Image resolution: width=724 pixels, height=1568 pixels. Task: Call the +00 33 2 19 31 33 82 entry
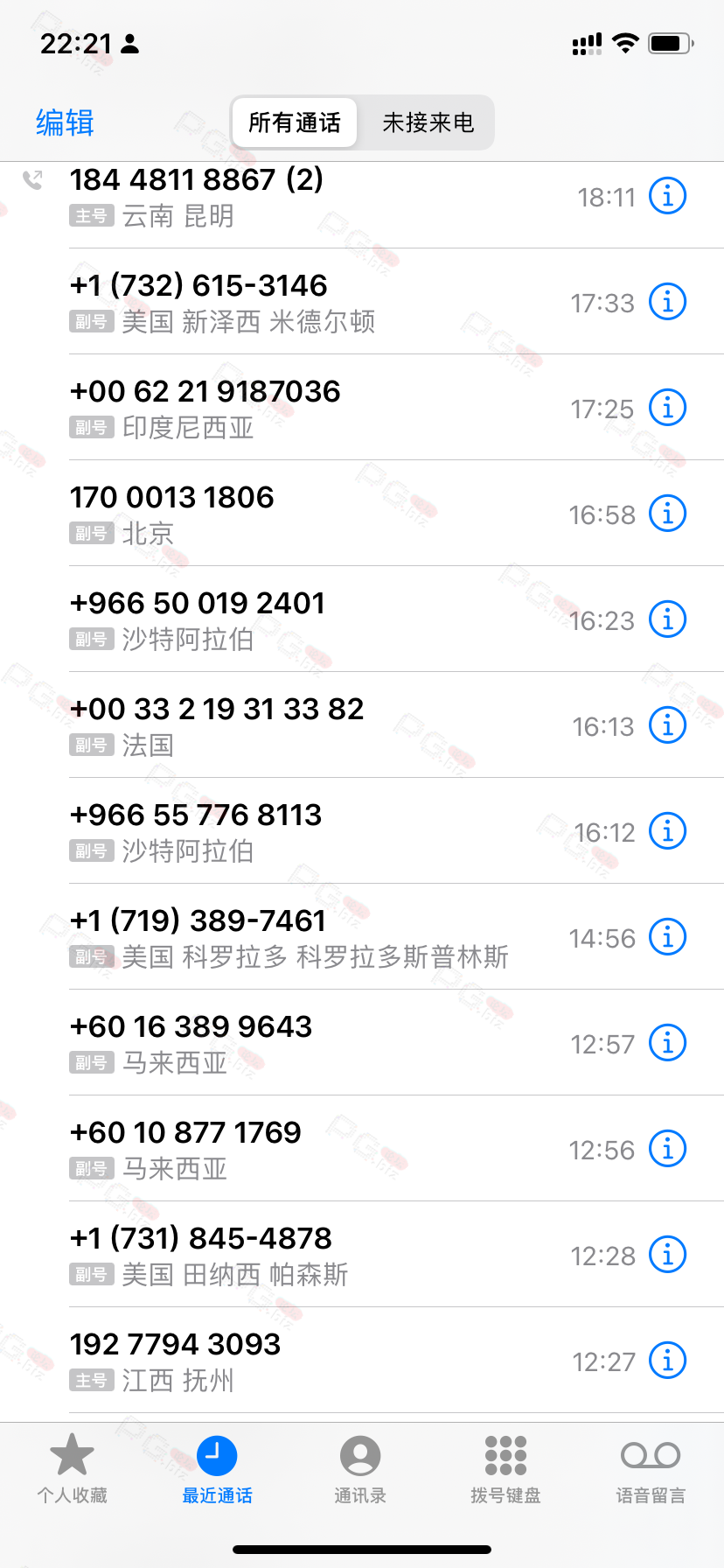(x=262, y=725)
